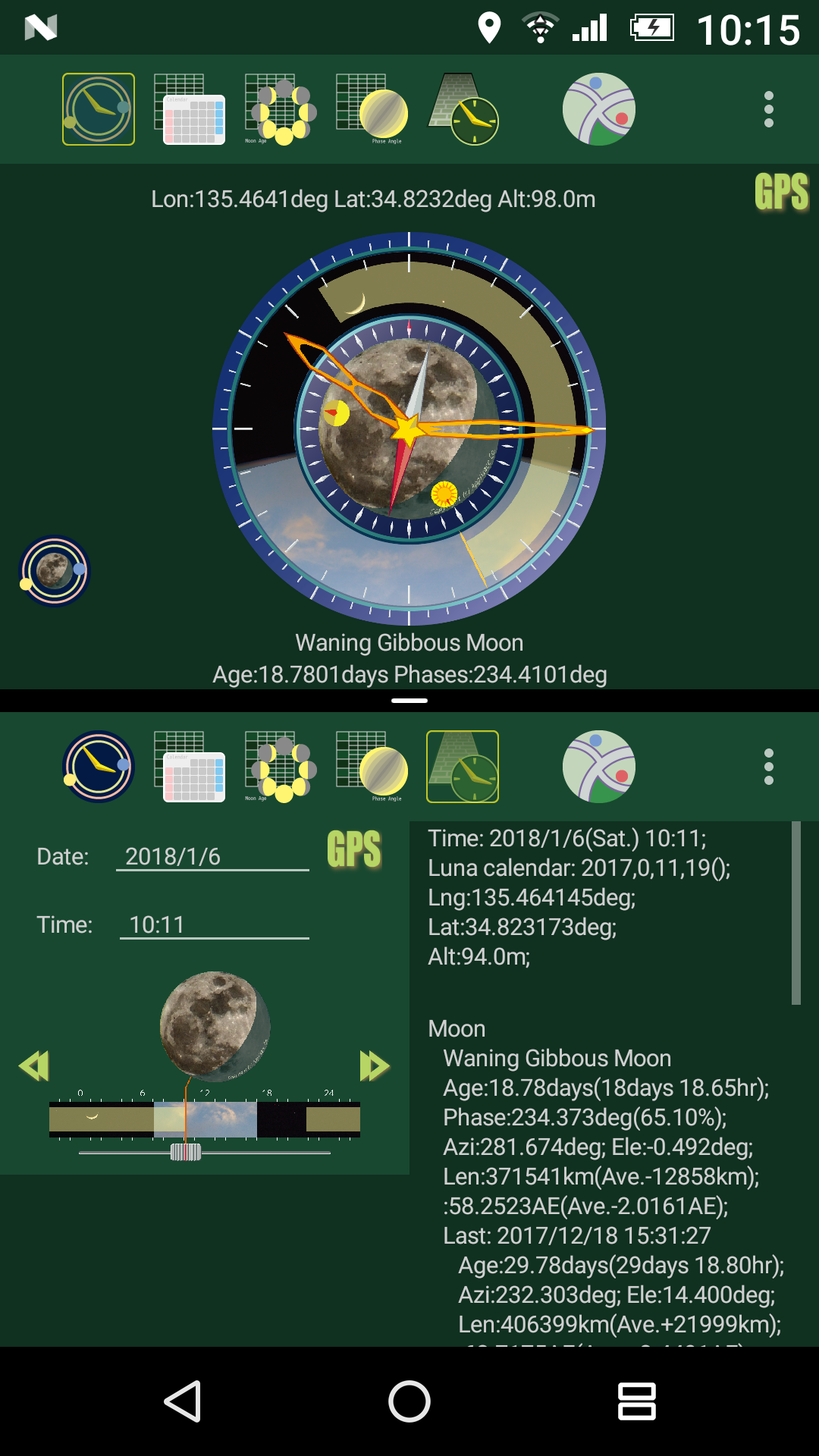Open calendar view in bottom toolbar
The image size is (819, 1456).
(x=190, y=767)
